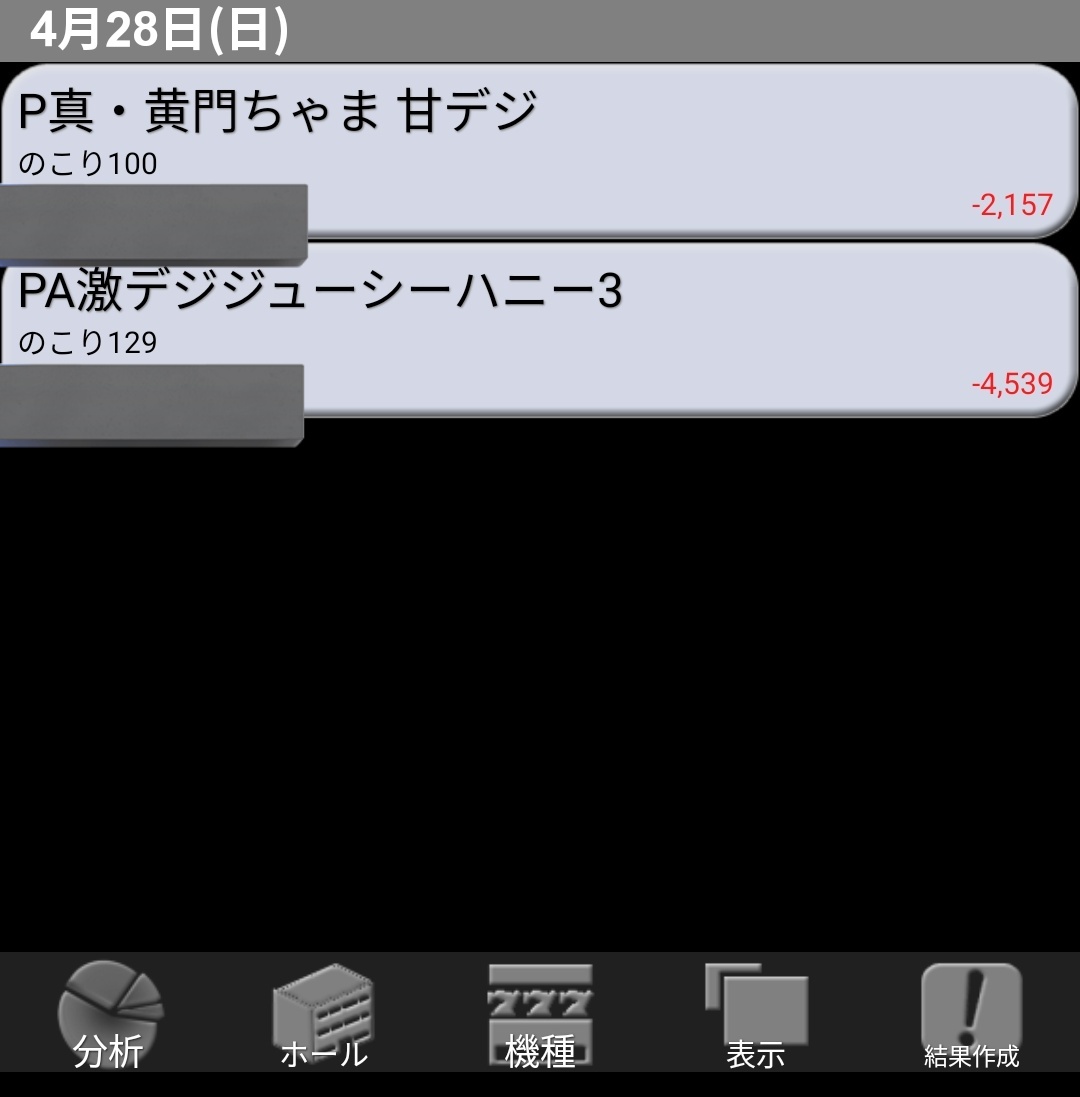Viewport: 1080px width, 1097px height.
Task: Go to the 機種 machine tab
Action: [540, 1015]
